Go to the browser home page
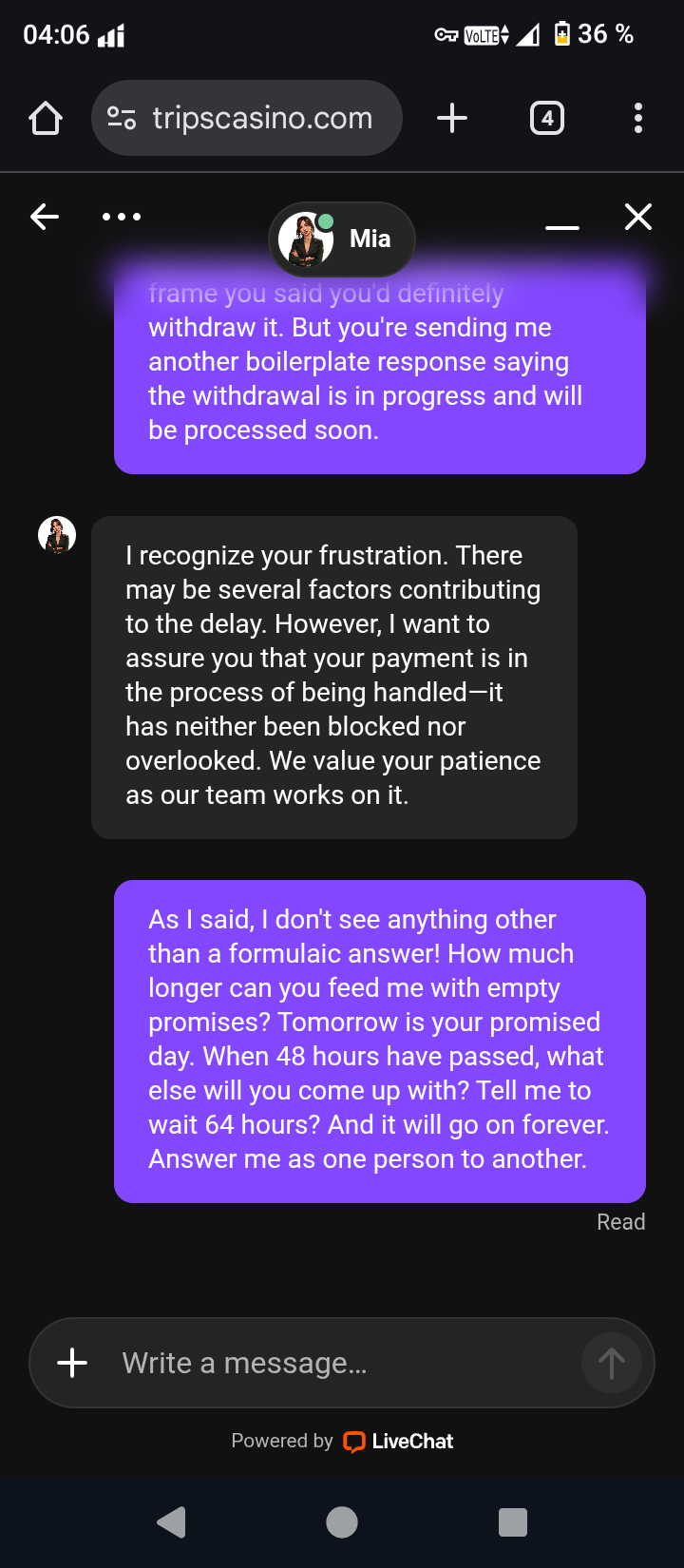The width and height of the screenshot is (684, 1568). click(x=46, y=119)
